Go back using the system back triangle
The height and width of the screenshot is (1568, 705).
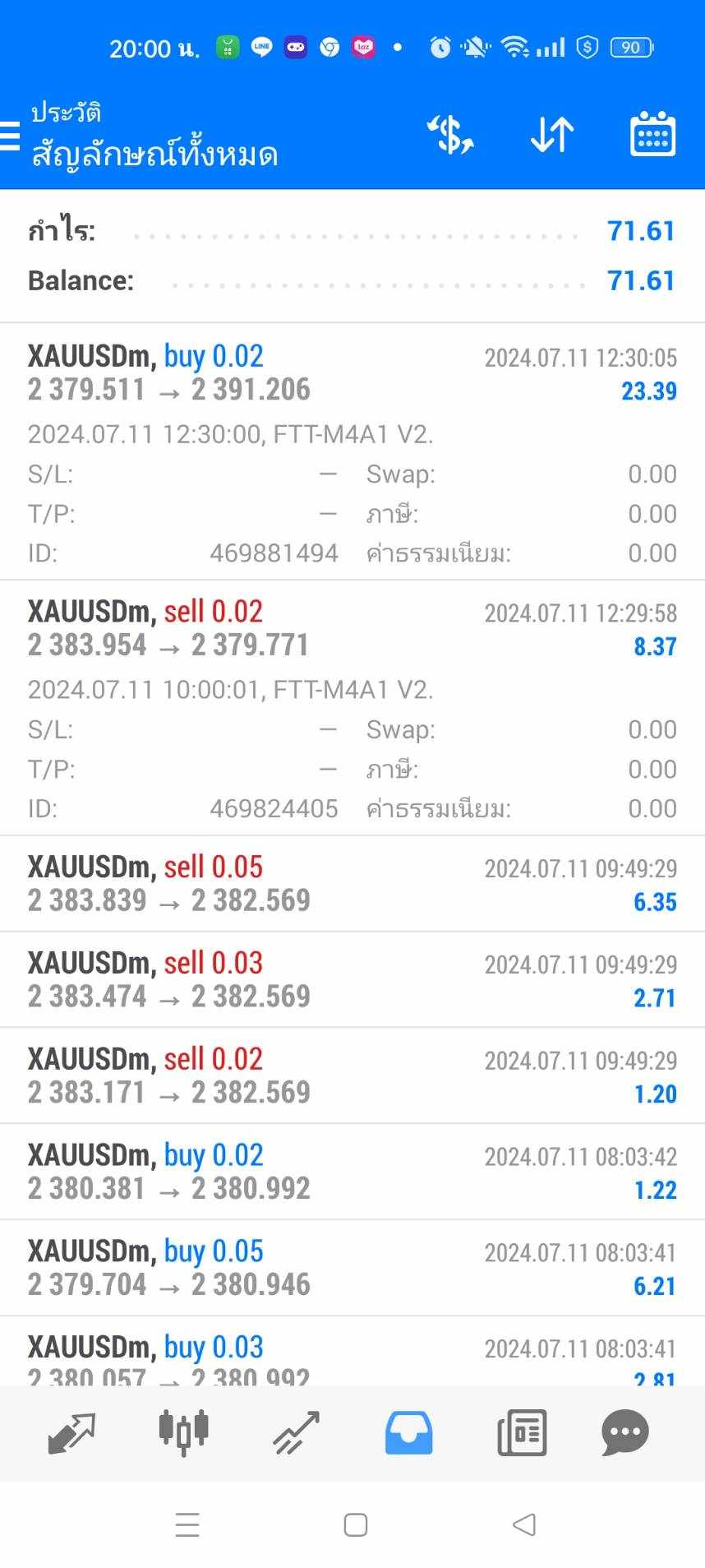click(523, 1525)
